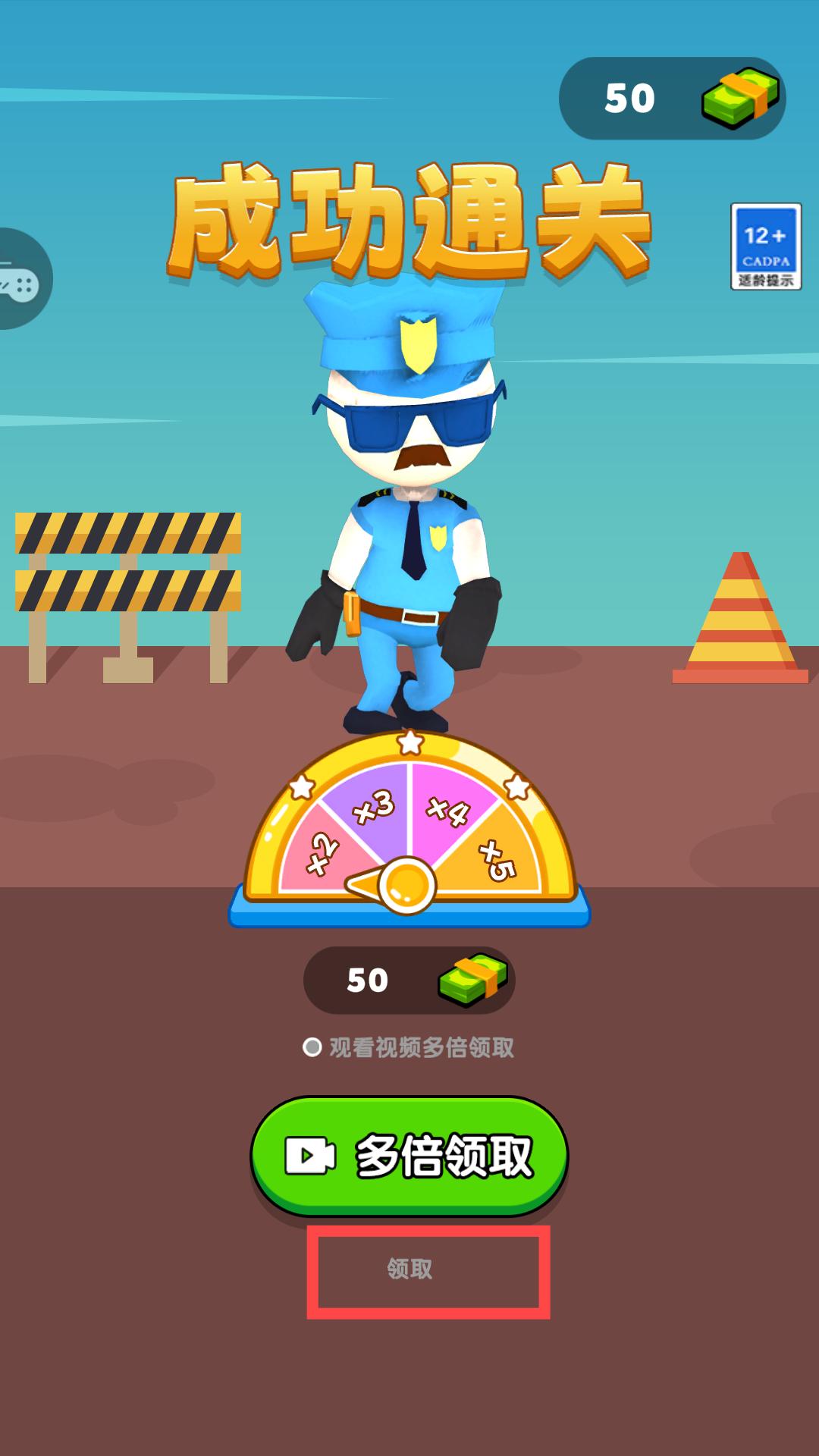Claim the normal reward with 领取
The width and height of the screenshot is (819, 1456).
[x=410, y=1269]
